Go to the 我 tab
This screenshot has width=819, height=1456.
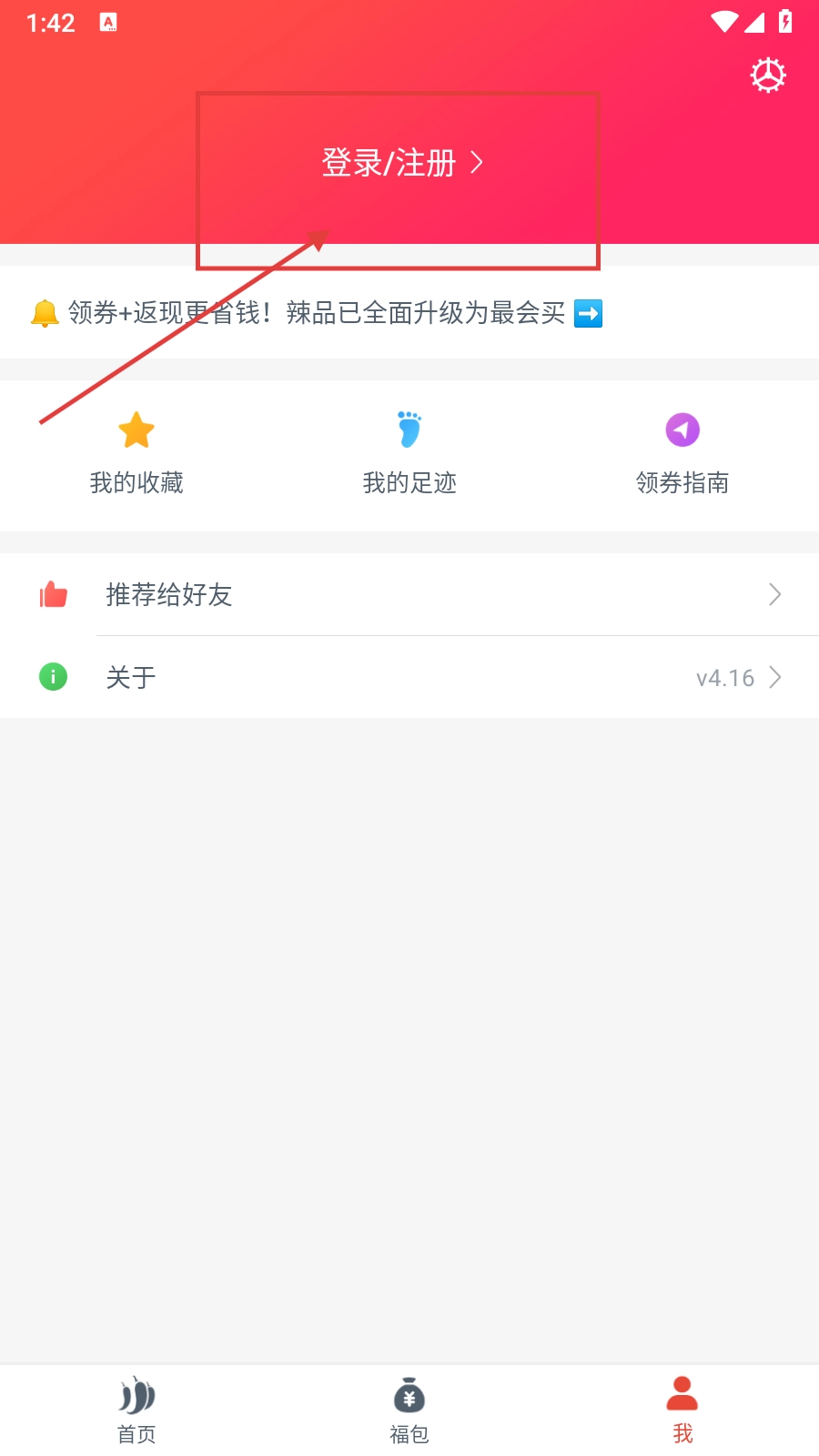tap(682, 1410)
